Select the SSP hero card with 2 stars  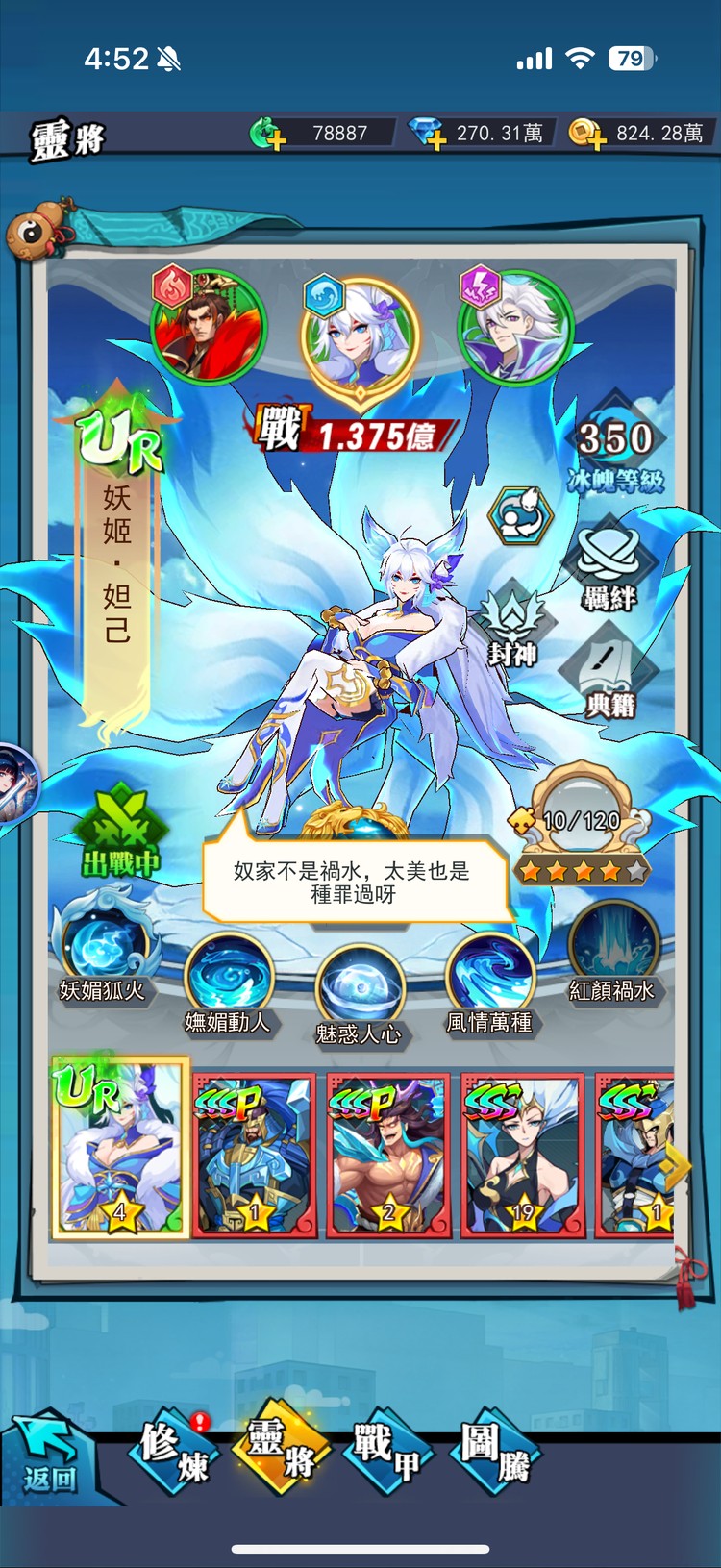(x=388, y=1156)
